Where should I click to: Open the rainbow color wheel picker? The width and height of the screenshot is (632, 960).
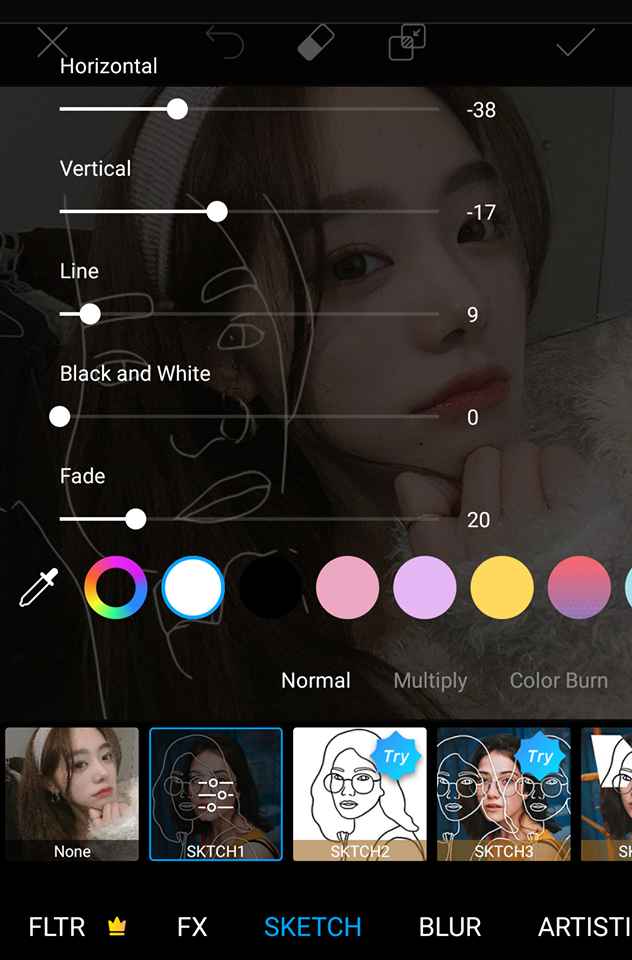coord(116,588)
